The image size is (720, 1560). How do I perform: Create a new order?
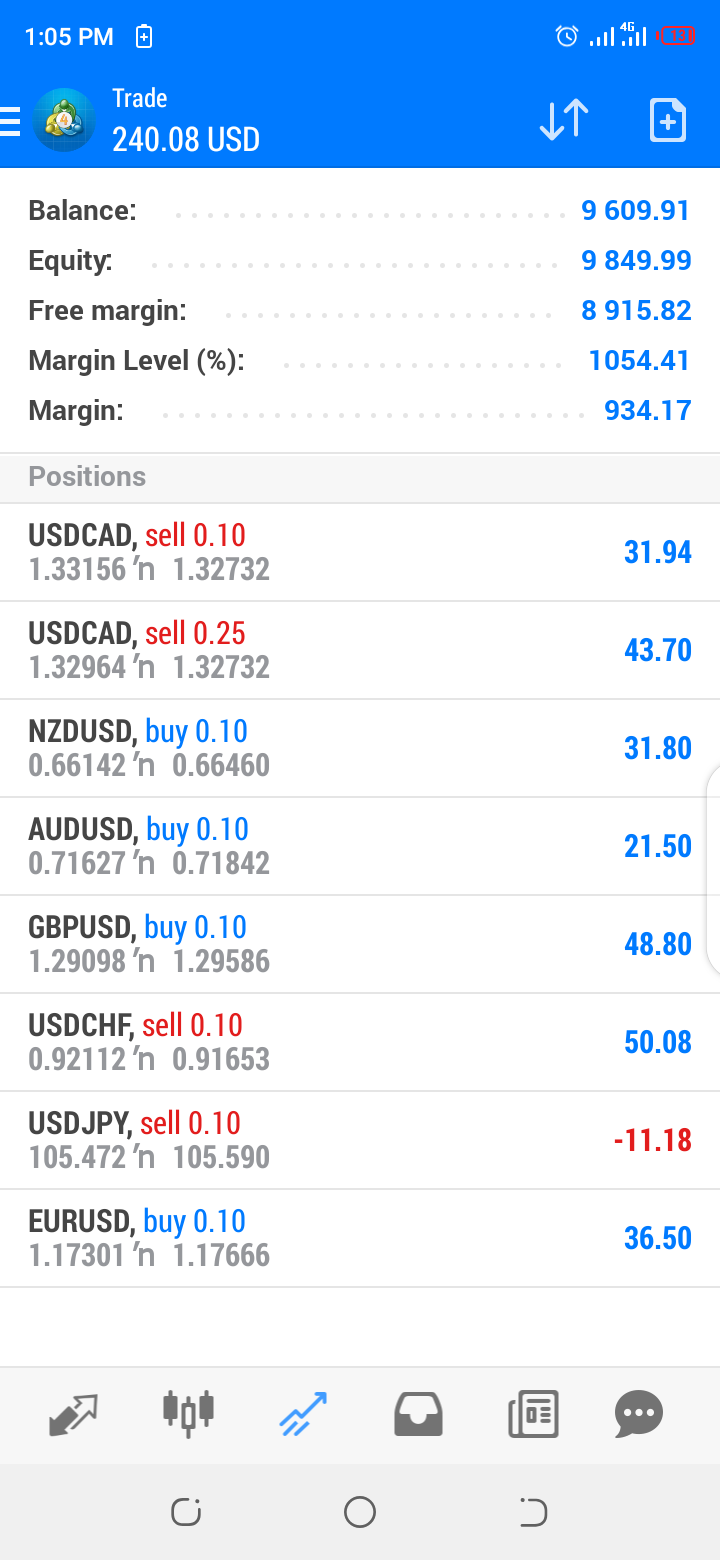[x=668, y=120]
